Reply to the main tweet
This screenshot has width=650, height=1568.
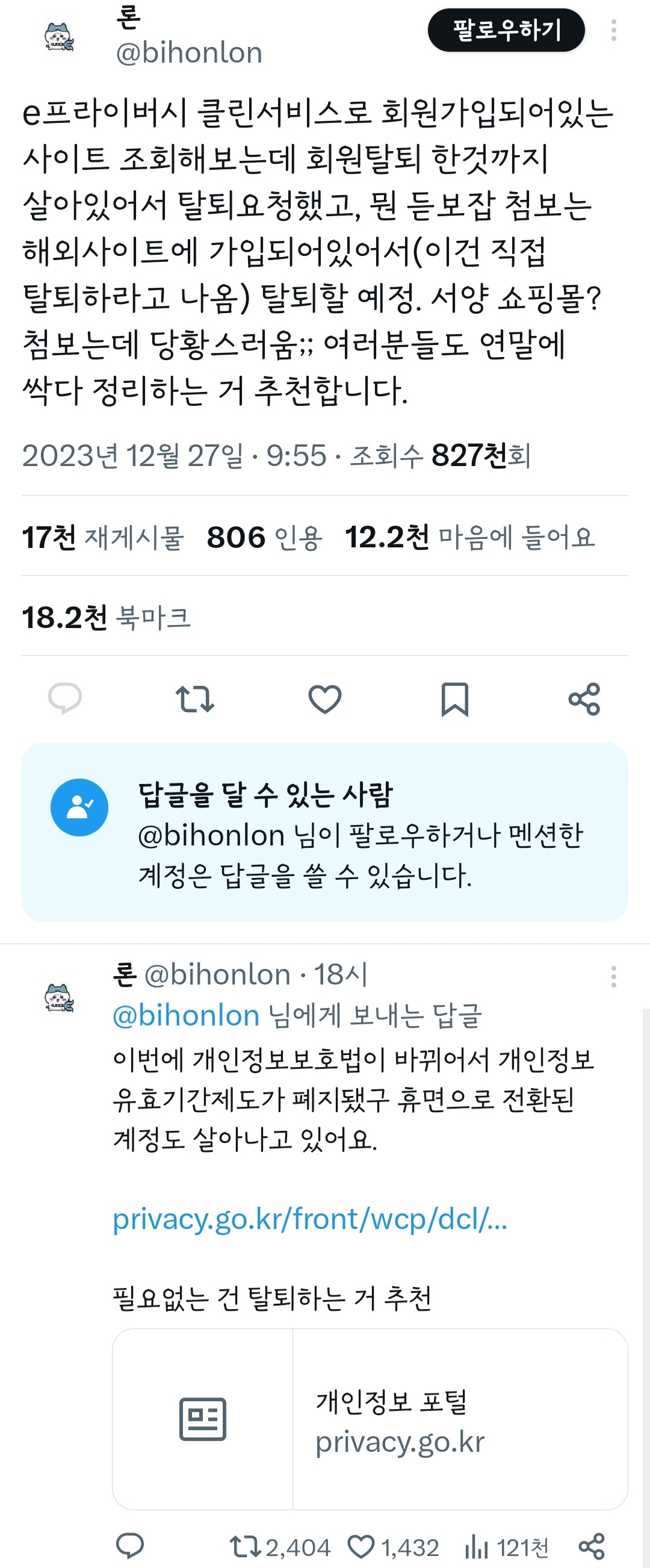pos(67,700)
